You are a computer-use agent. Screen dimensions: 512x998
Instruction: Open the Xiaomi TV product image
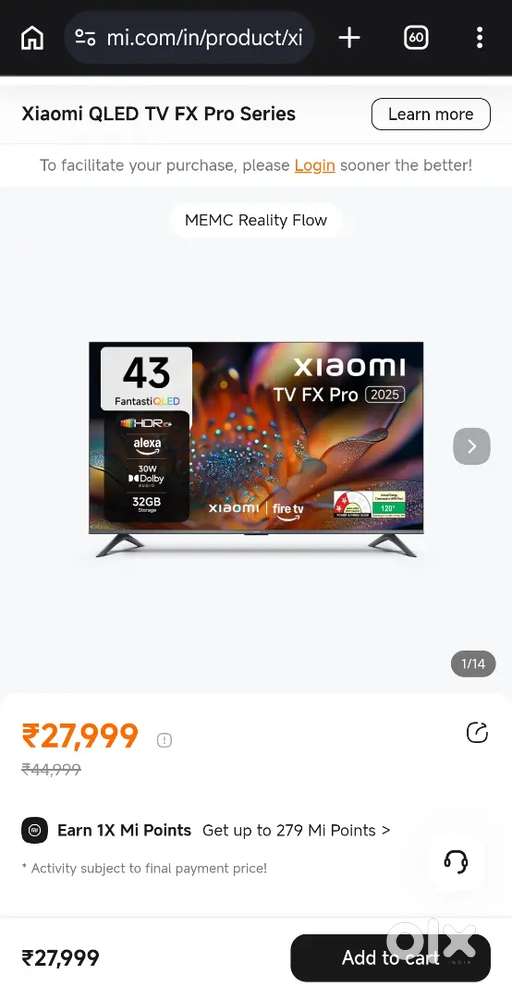click(256, 449)
